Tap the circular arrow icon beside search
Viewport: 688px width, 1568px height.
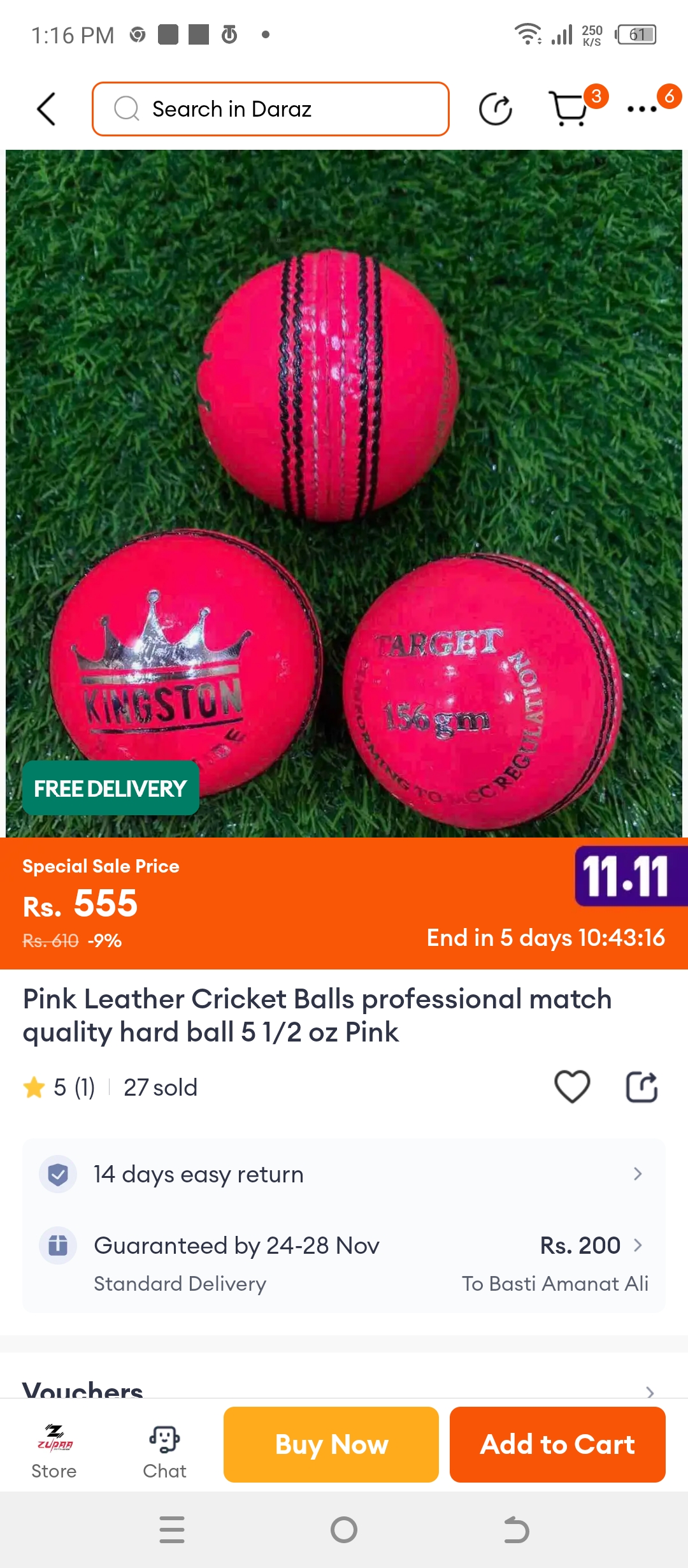pyautogui.click(x=496, y=109)
